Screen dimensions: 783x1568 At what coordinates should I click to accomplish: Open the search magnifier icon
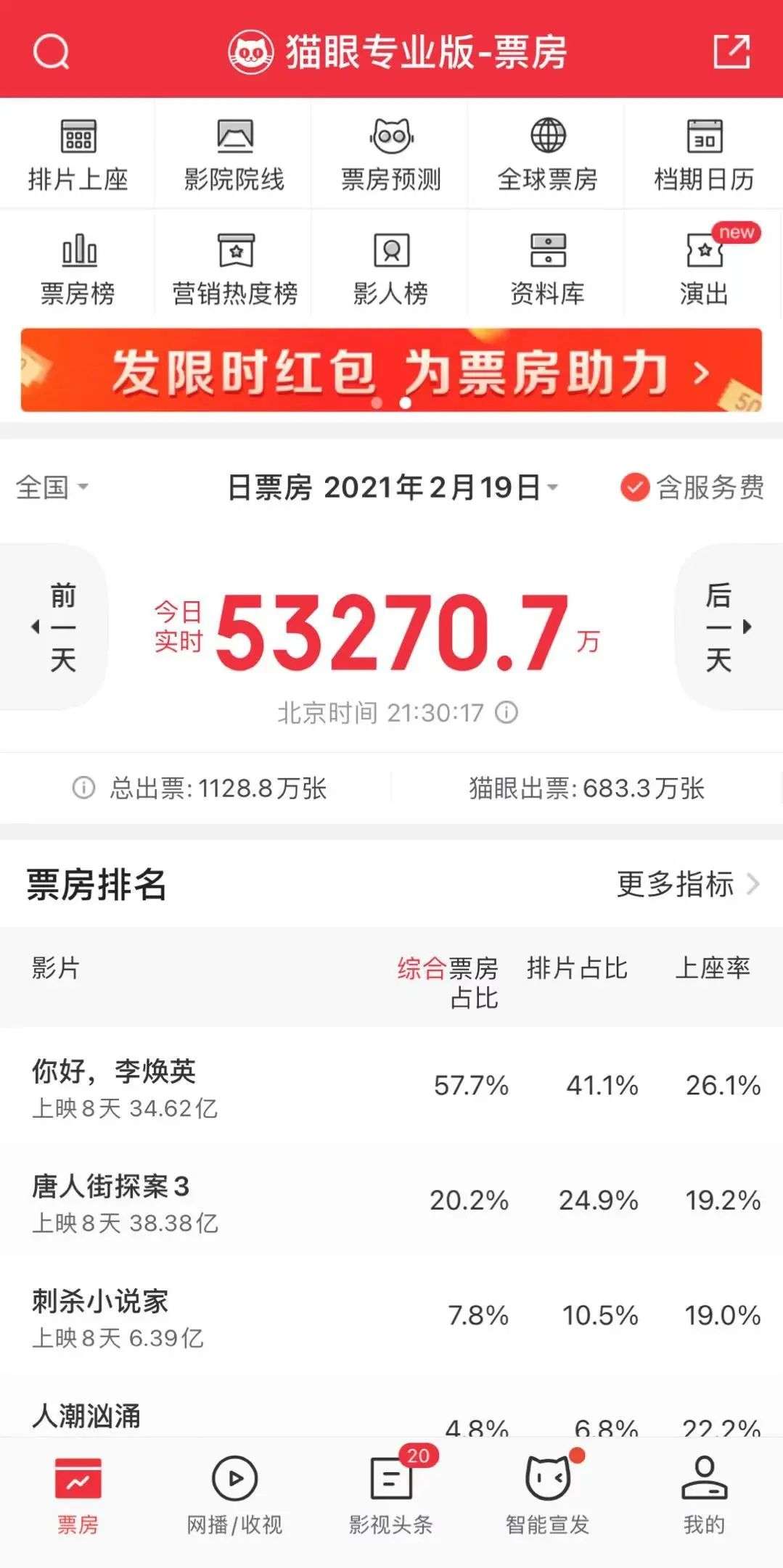51,52
